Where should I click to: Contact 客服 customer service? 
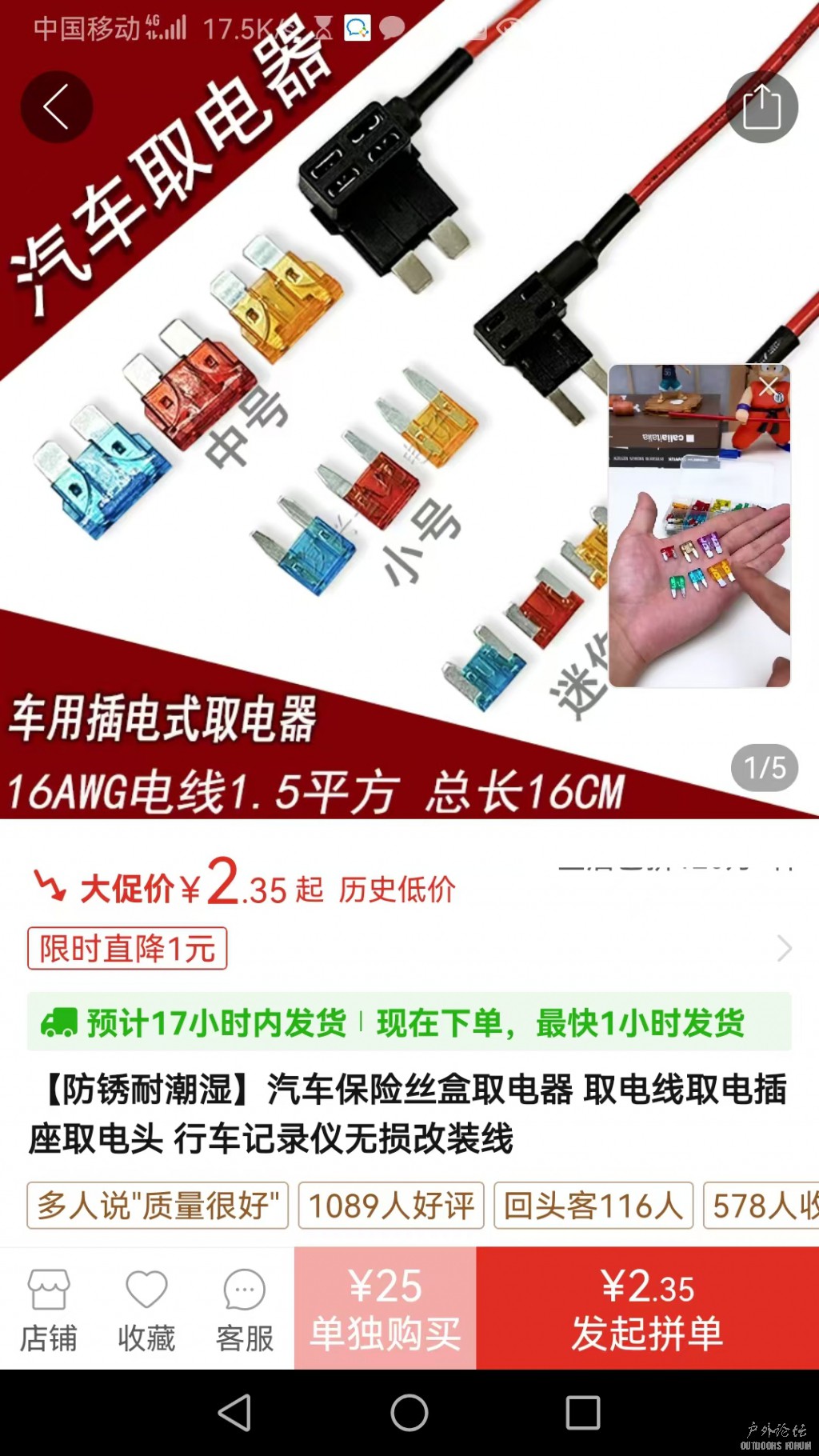(x=245, y=1310)
